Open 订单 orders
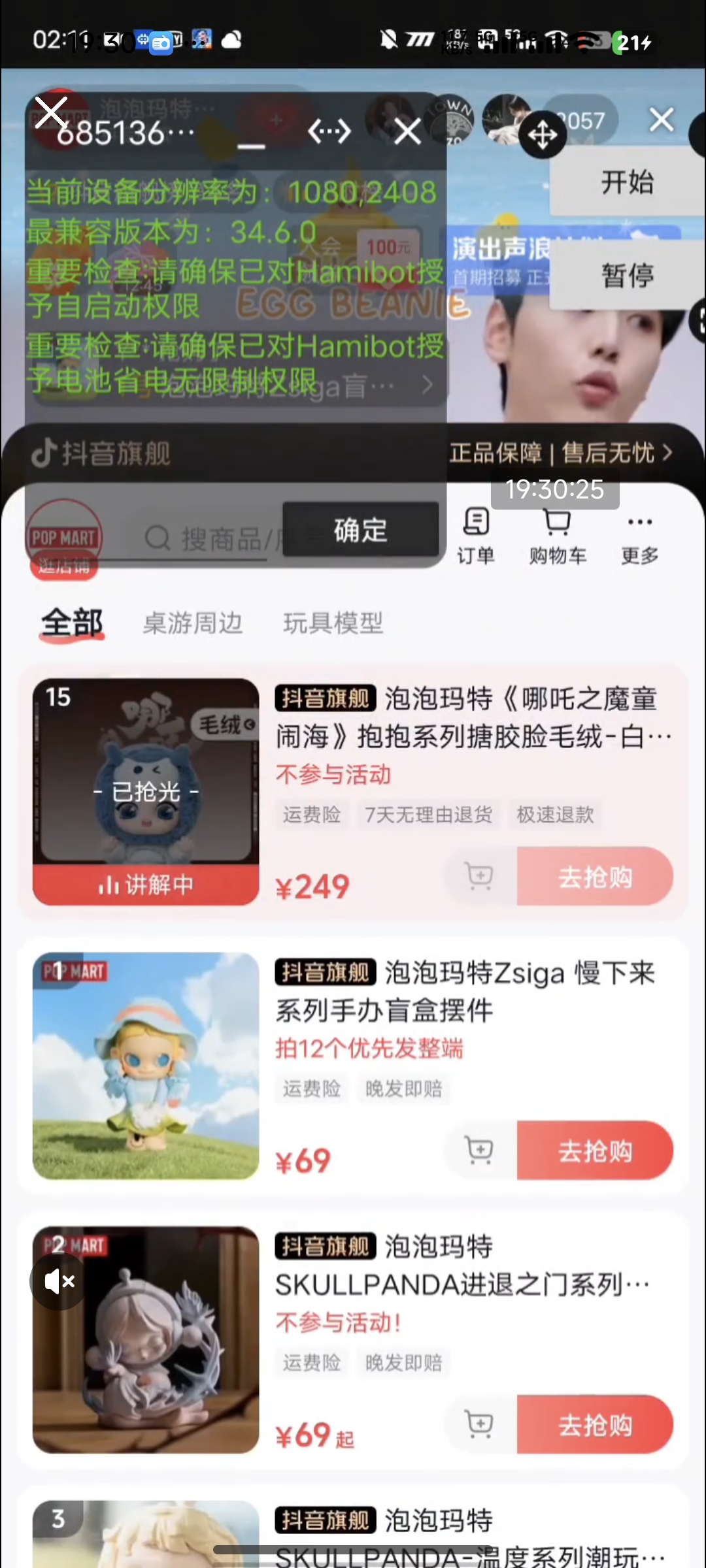 (x=476, y=536)
